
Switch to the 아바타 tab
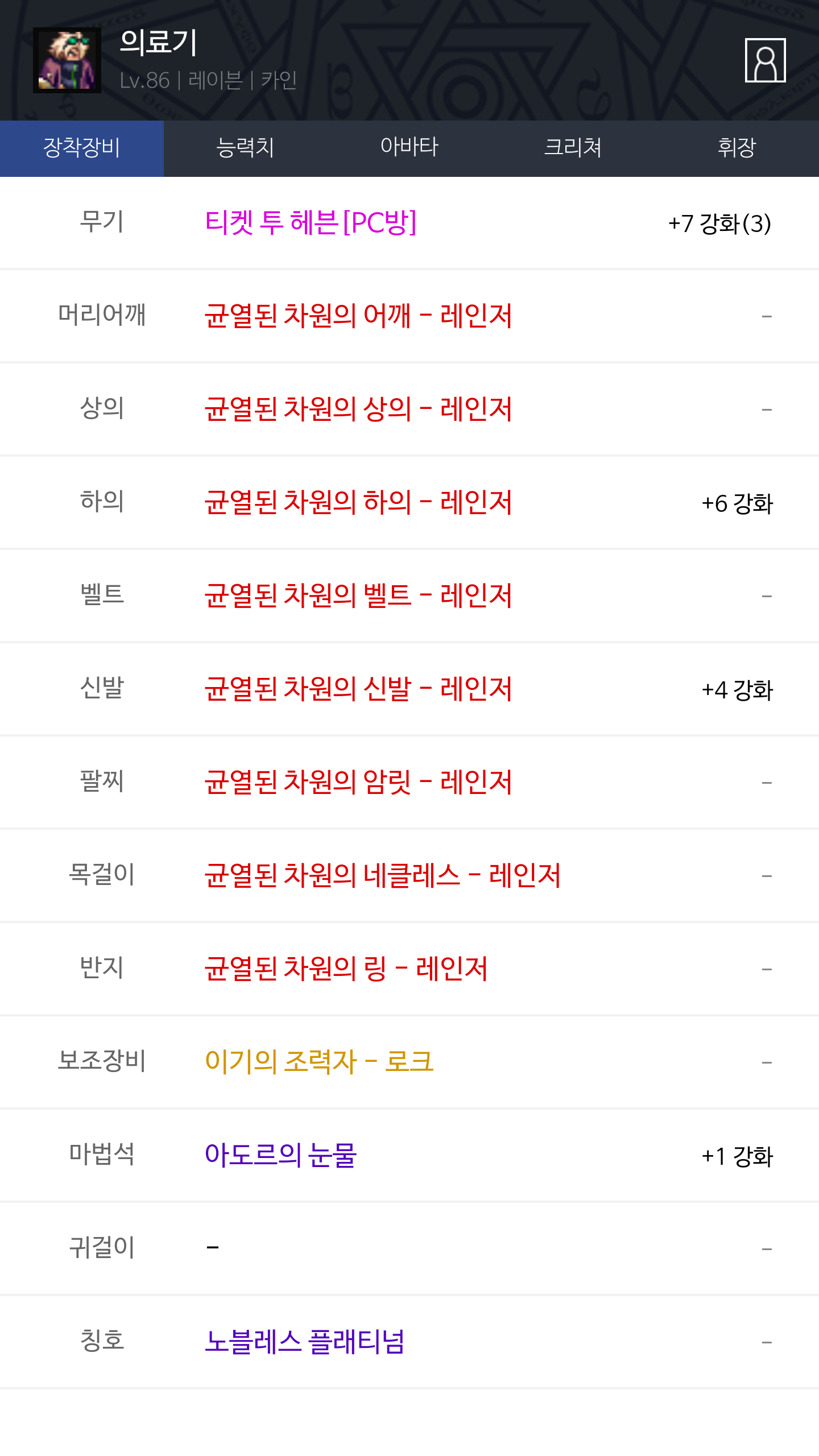409,148
